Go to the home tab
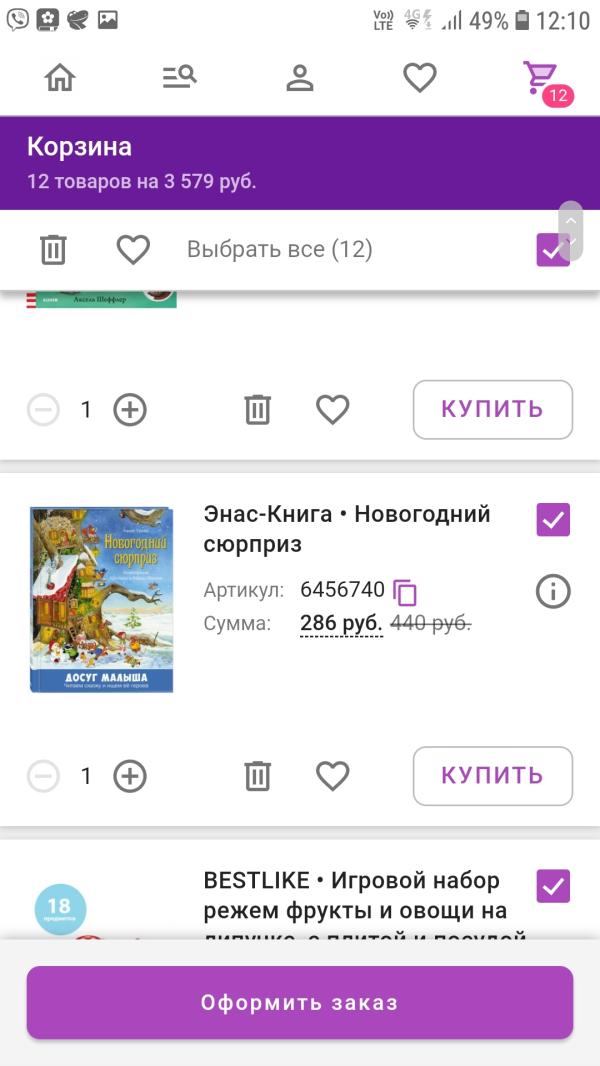This screenshot has width=600, height=1066. pyautogui.click(x=60, y=78)
